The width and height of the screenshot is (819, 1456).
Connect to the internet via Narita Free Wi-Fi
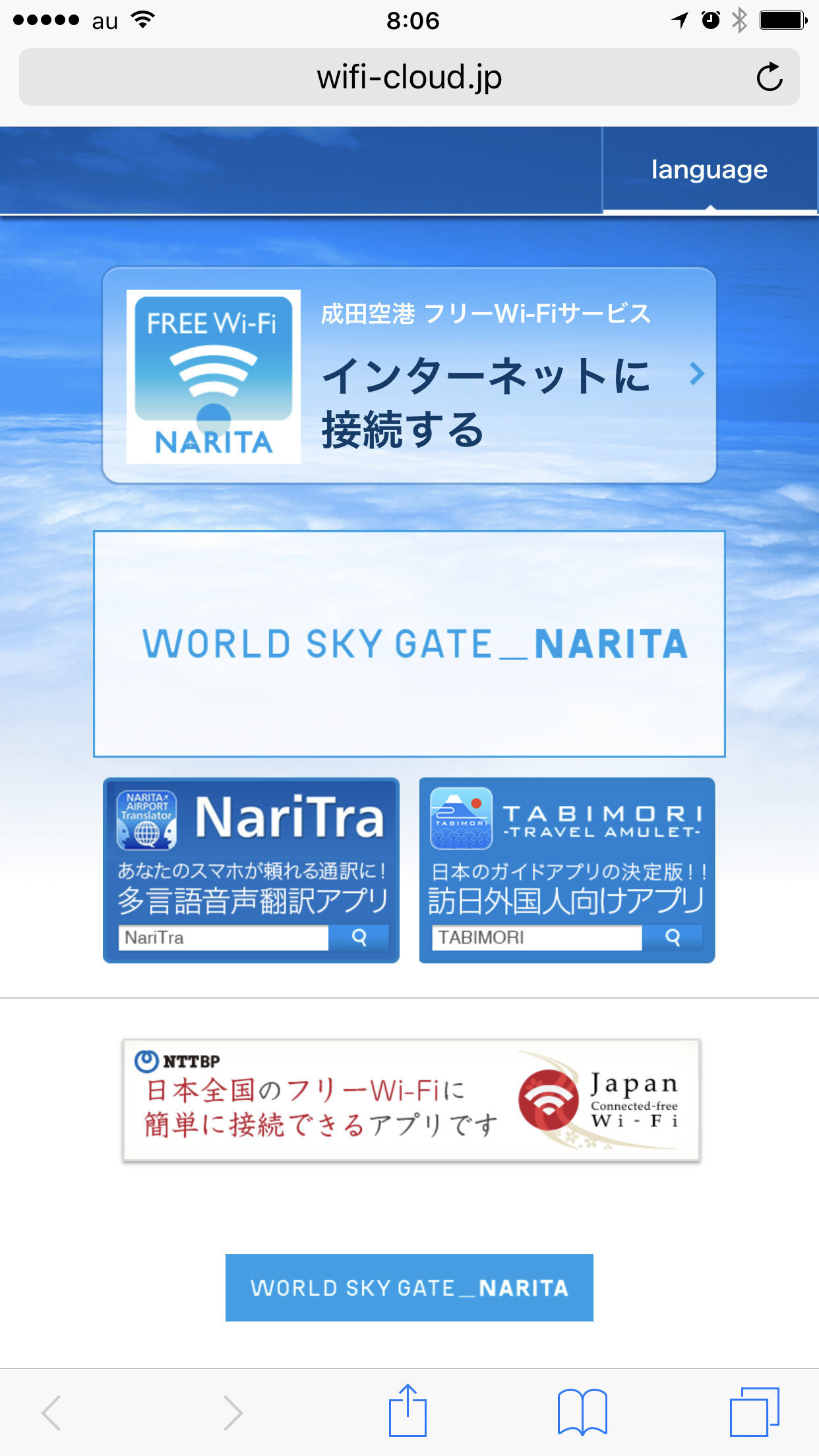[409, 375]
